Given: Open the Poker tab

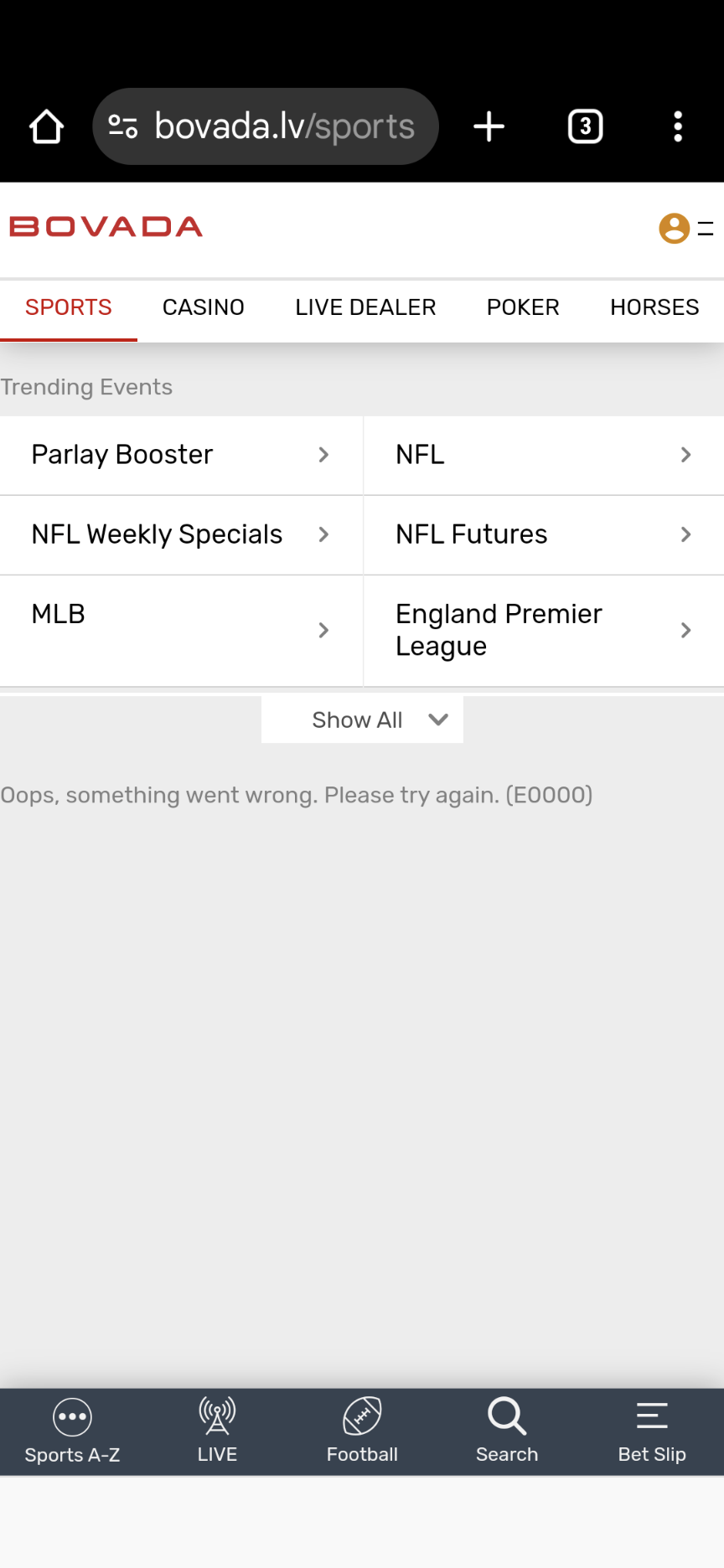Looking at the screenshot, I should (522, 307).
